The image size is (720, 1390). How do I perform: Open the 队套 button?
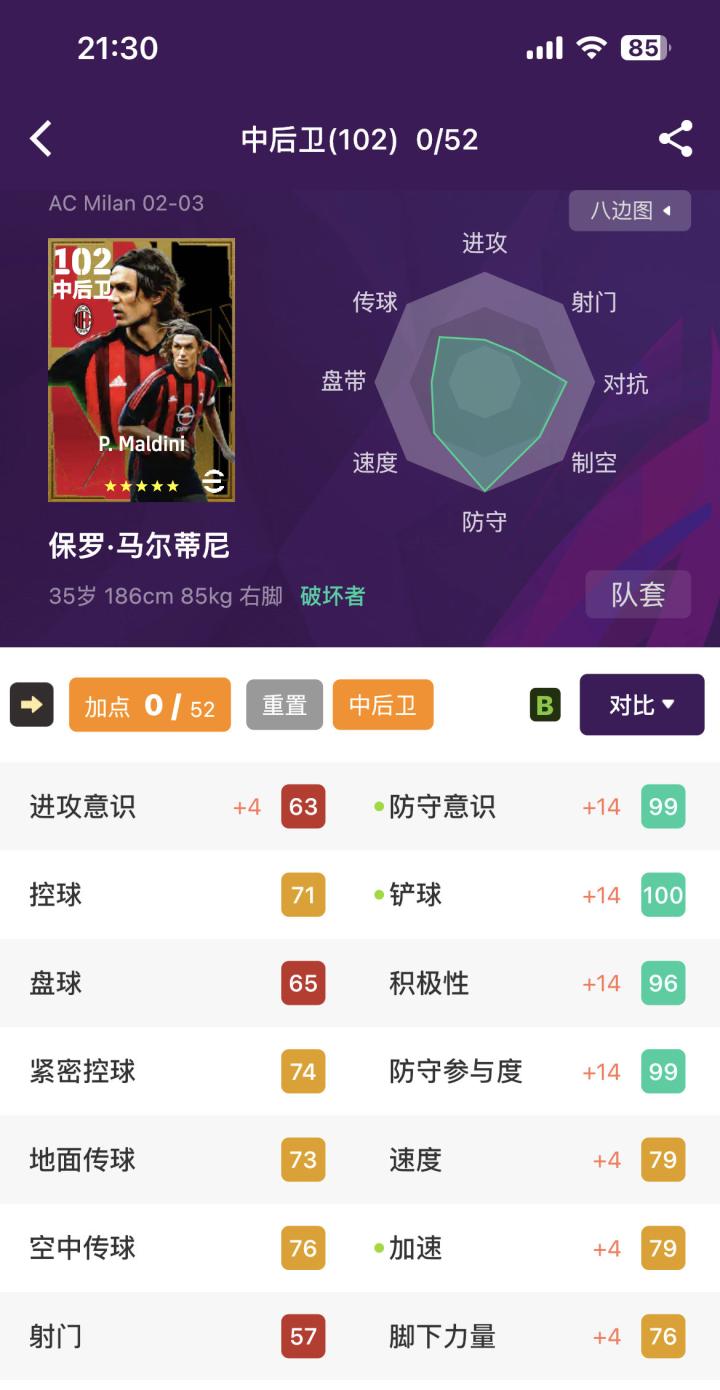pos(638,595)
